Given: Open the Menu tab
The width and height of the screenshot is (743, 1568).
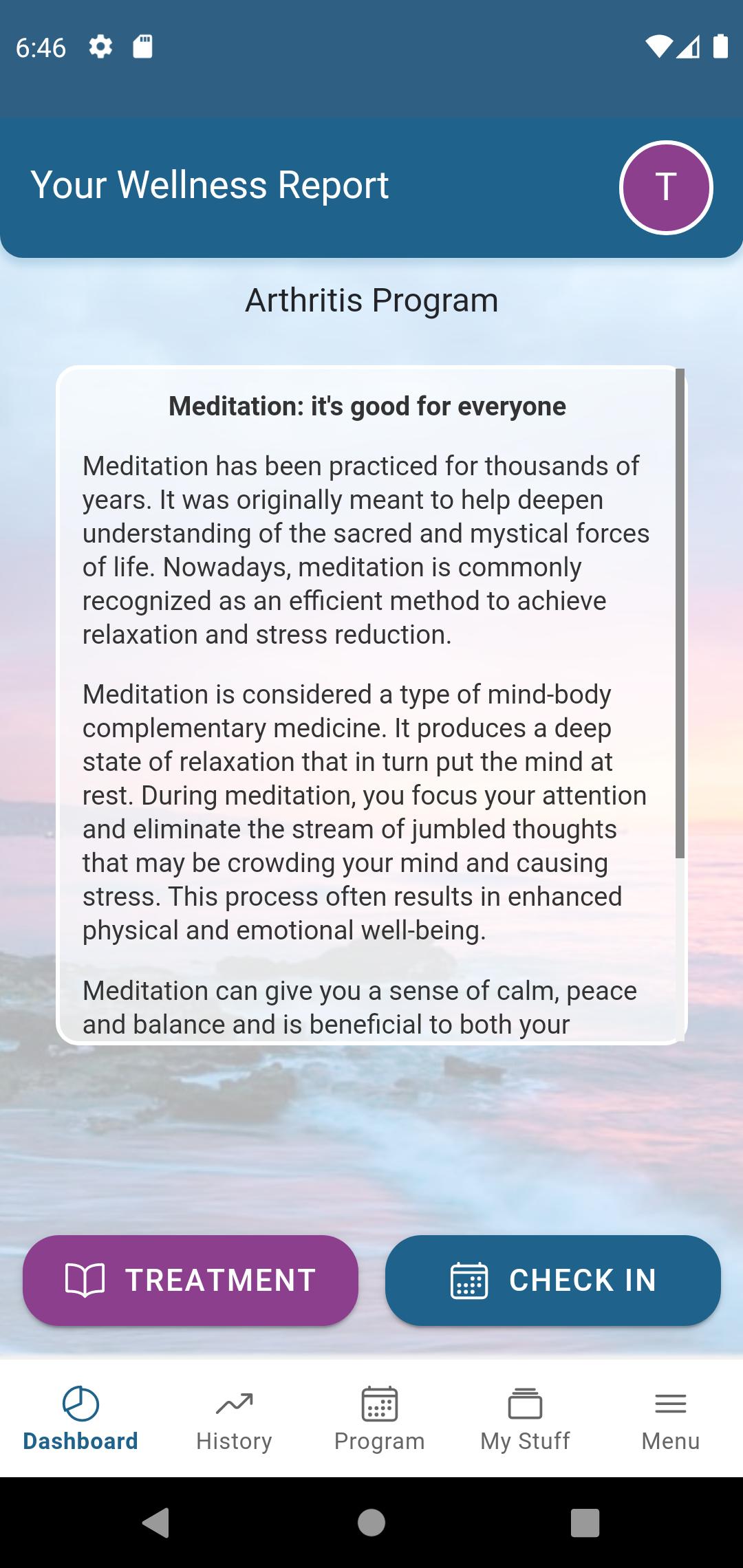Looking at the screenshot, I should [670, 1418].
